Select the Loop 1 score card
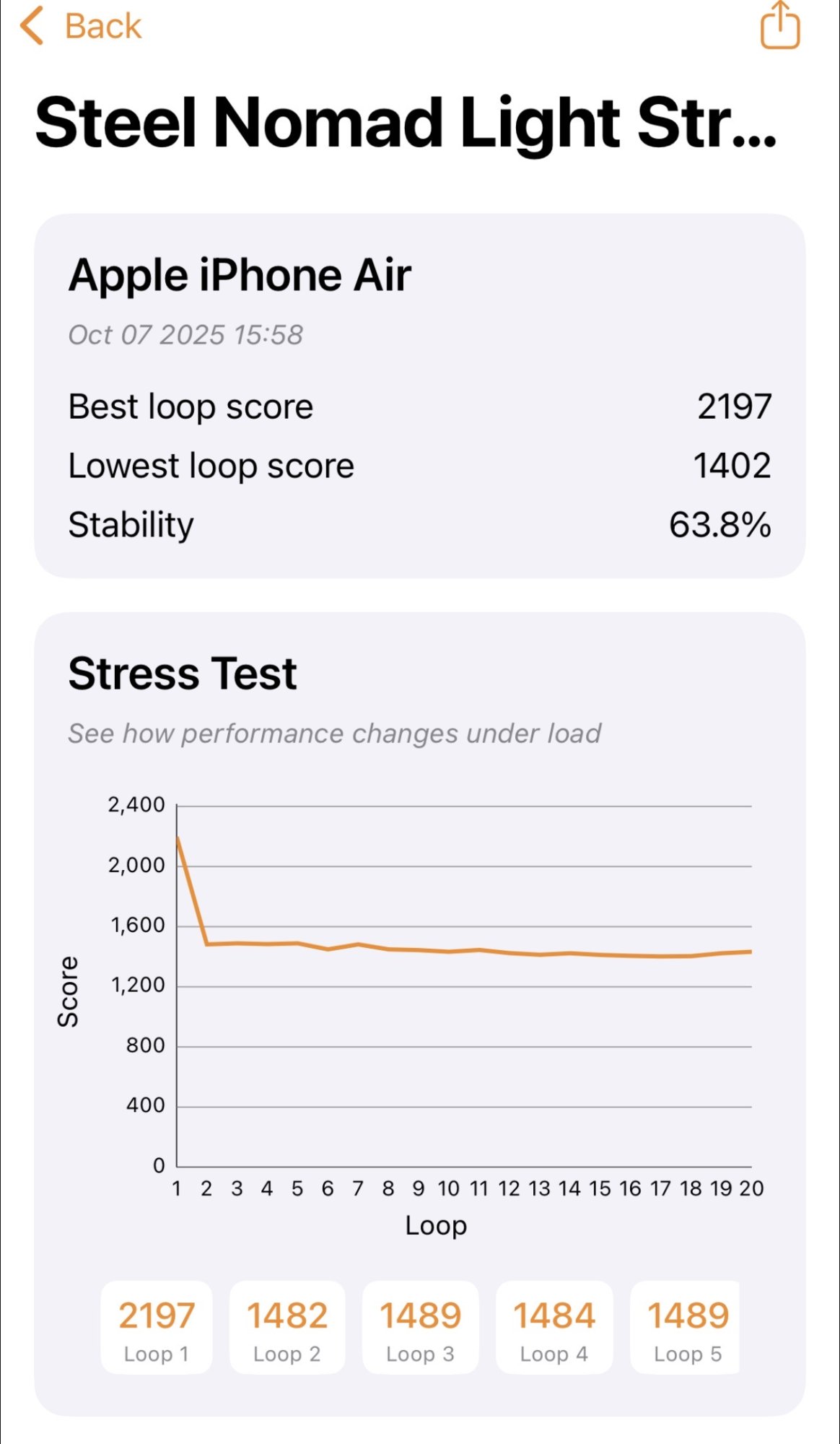 tap(157, 1328)
